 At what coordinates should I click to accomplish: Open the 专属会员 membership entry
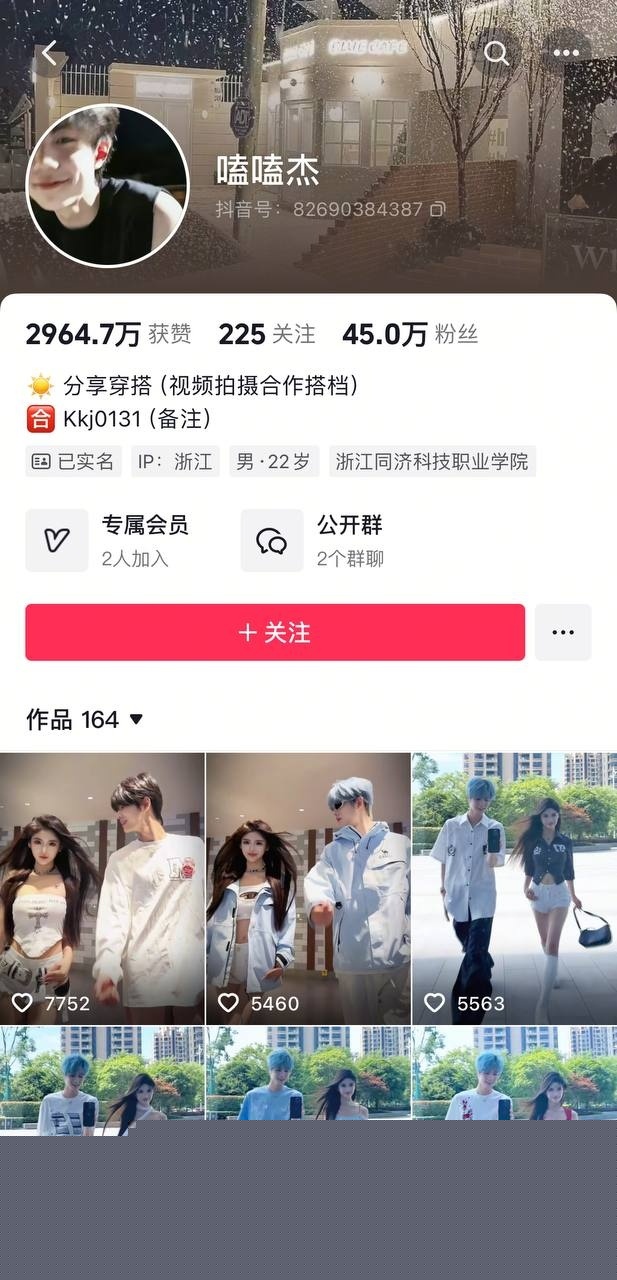(110, 540)
